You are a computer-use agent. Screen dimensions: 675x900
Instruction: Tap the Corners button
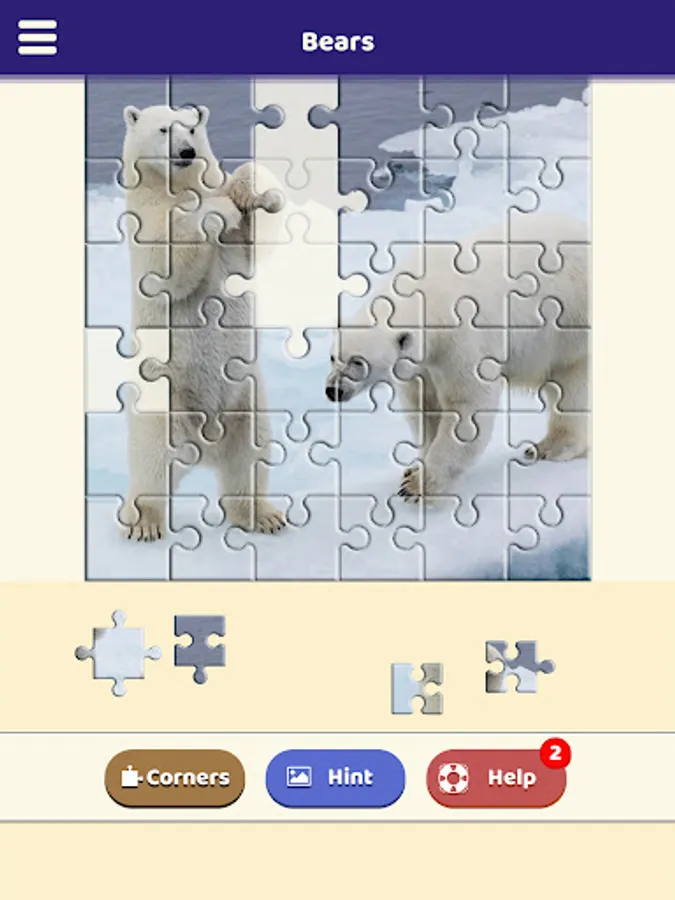click(174, 778)
